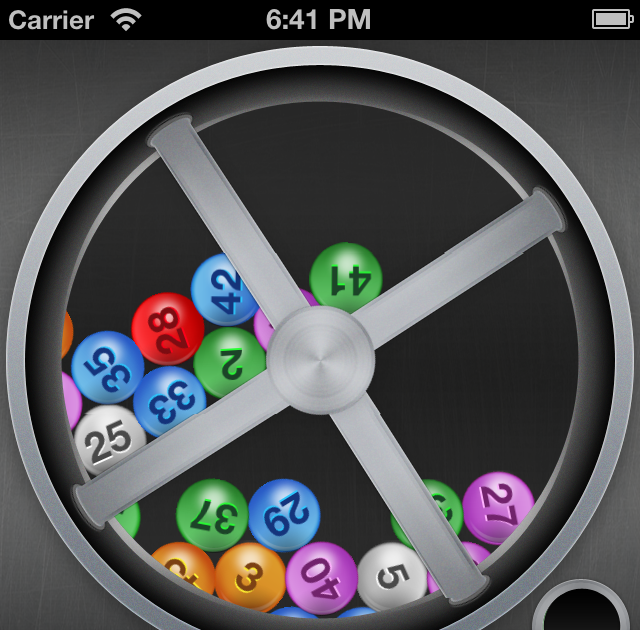Tap the round ball outlet hole
Image resolution: width=640 pixels, height=630 pixels.
point(585,612)
